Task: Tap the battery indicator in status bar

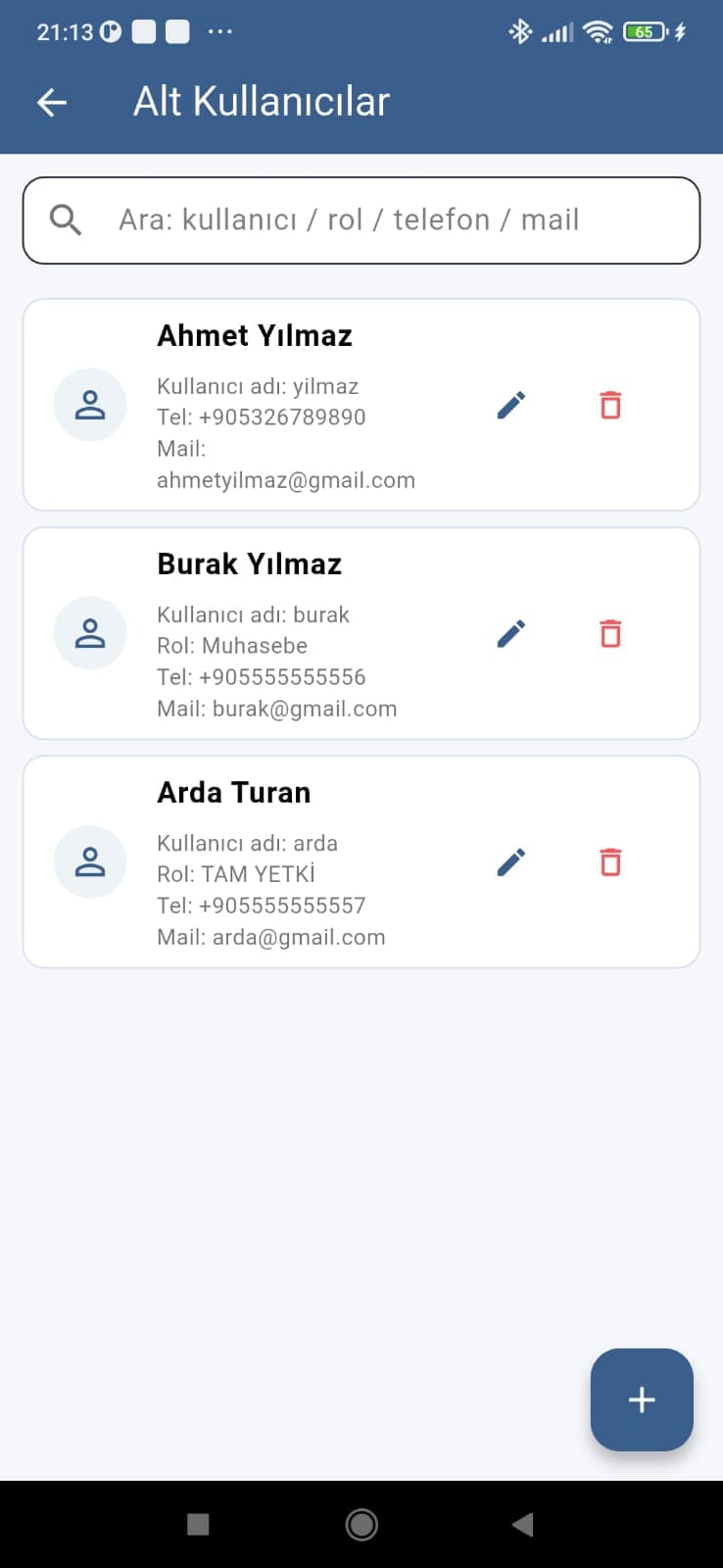Action: [x=648, y=30]
